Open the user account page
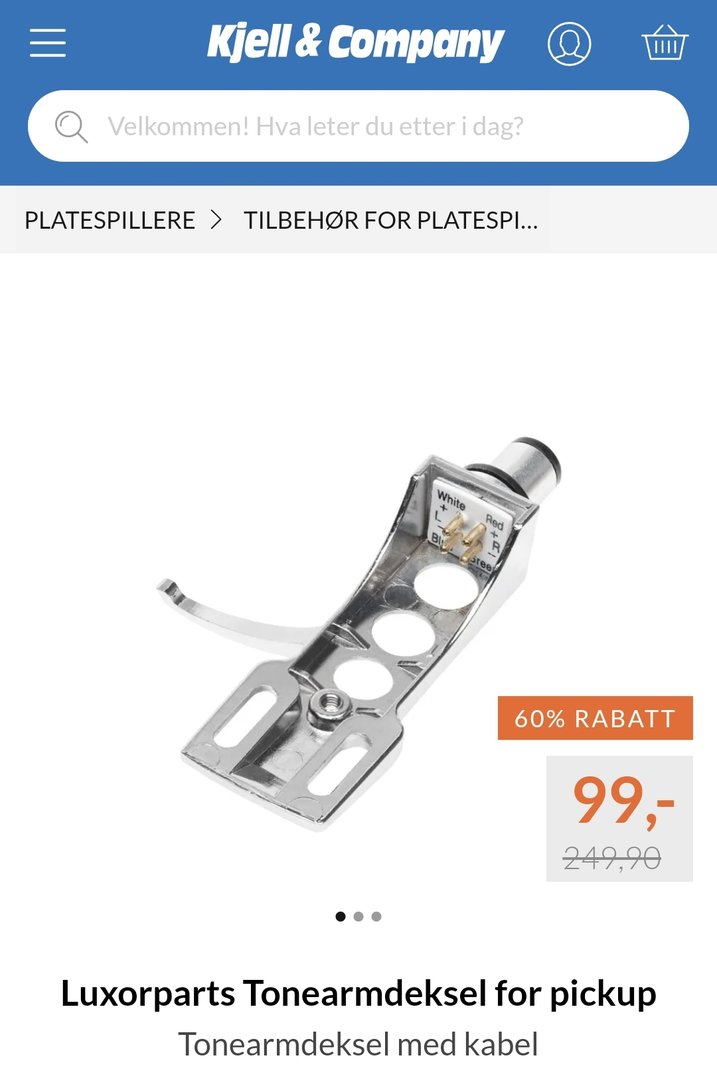 pos(569,44)
